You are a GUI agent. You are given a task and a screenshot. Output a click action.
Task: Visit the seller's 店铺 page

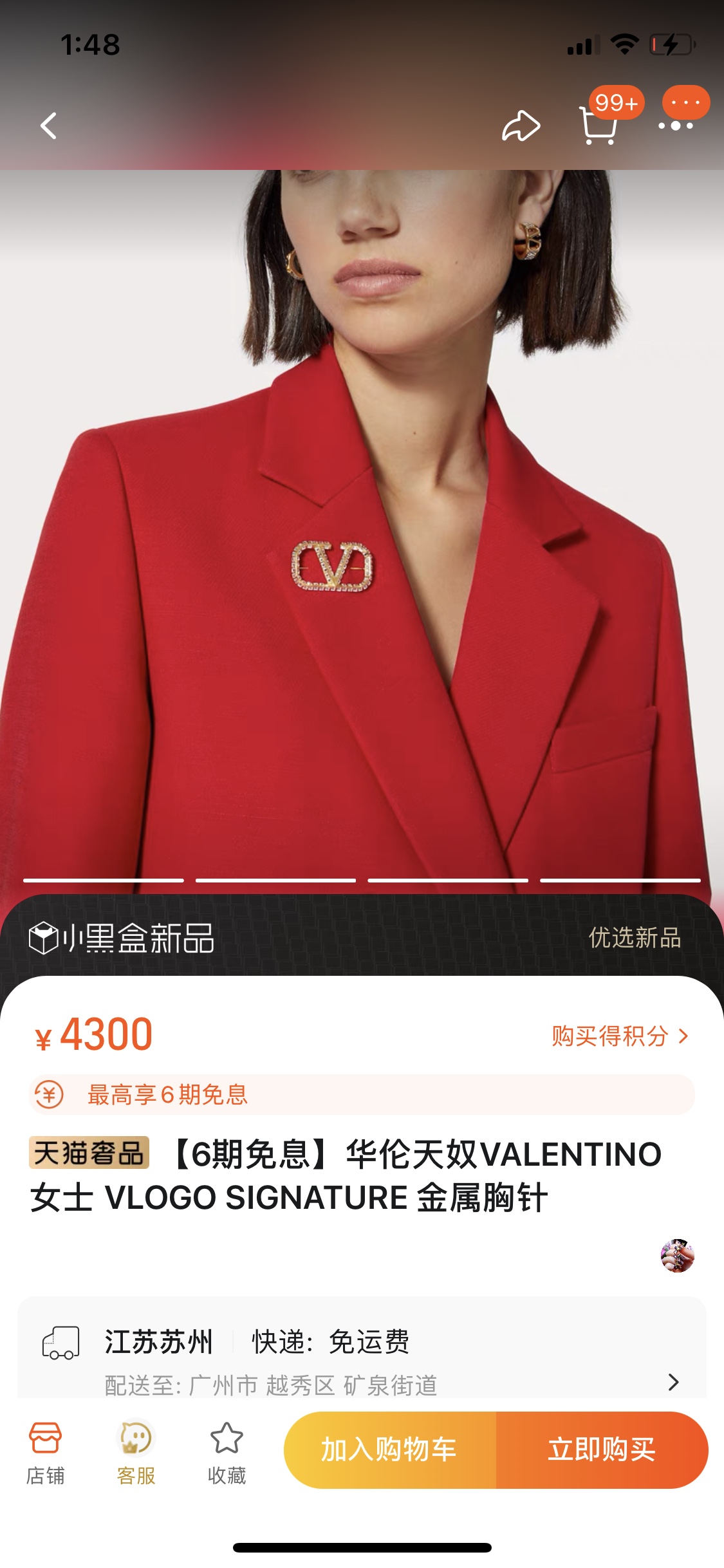click(45, 1452)
